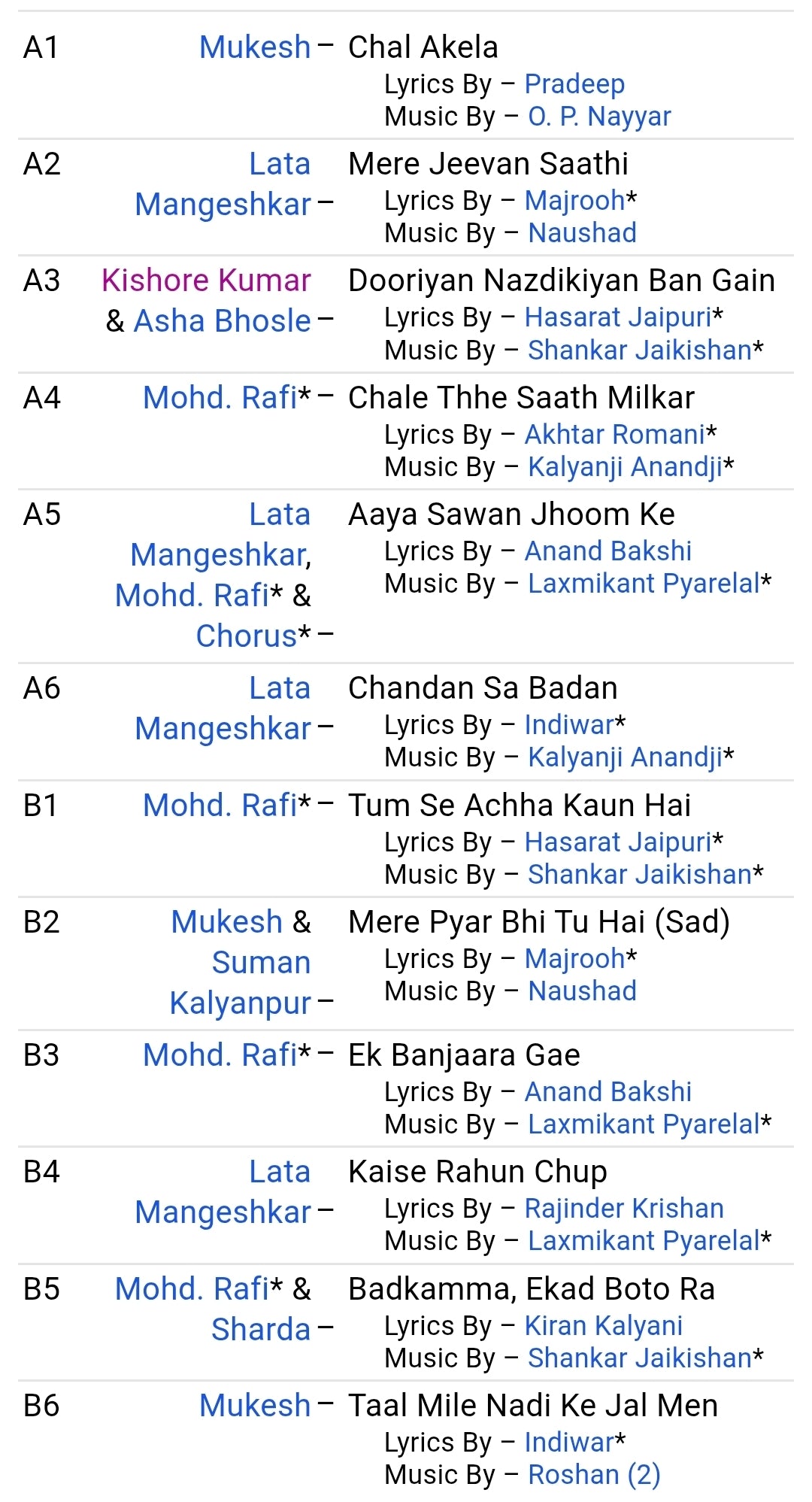Open O. P. Nayyar music credit
The image size is (812, 1502).
coord(599,117)
